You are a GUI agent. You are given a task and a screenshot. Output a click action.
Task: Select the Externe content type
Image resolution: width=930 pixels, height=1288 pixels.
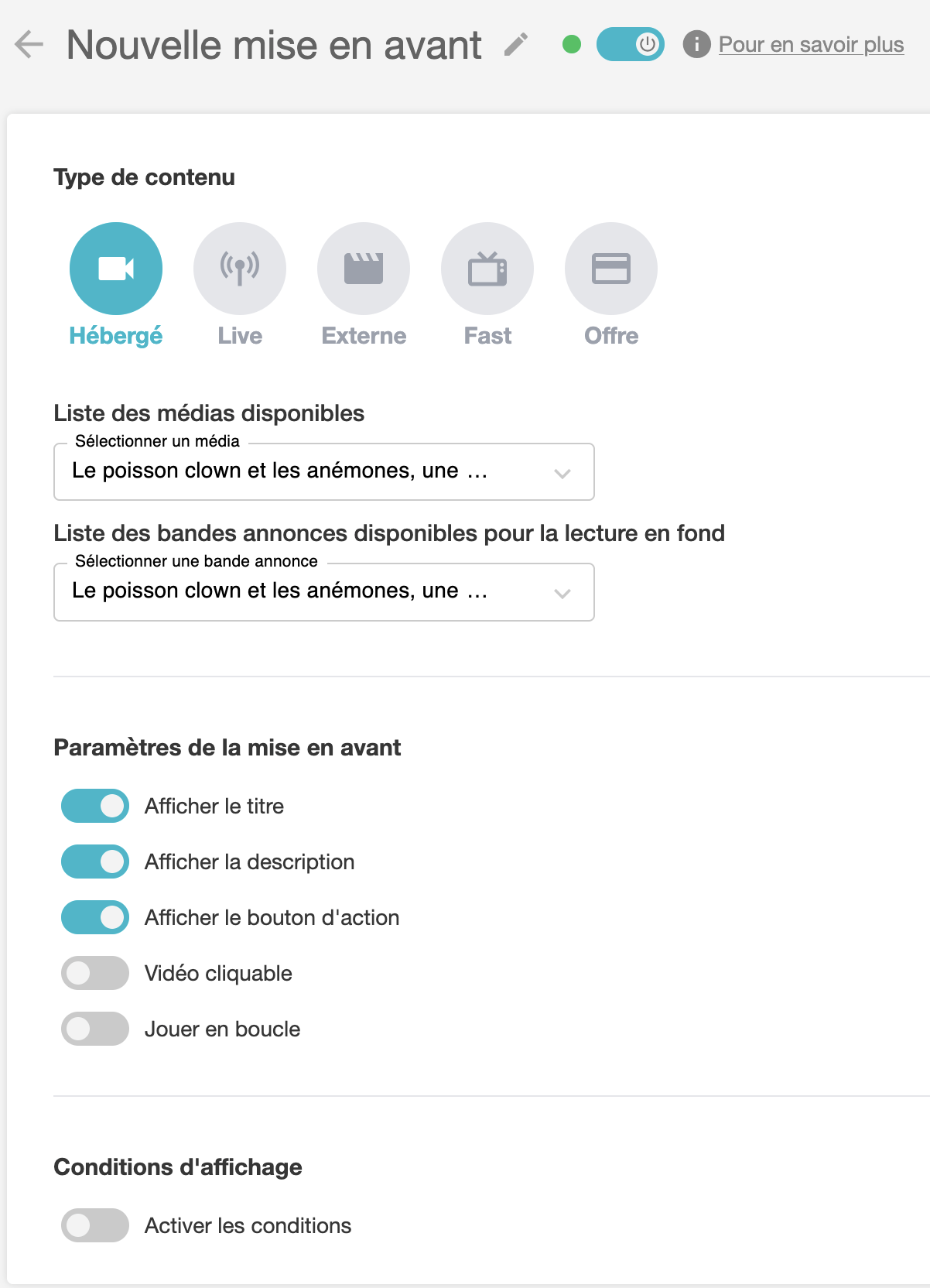[x=364, y=269]
